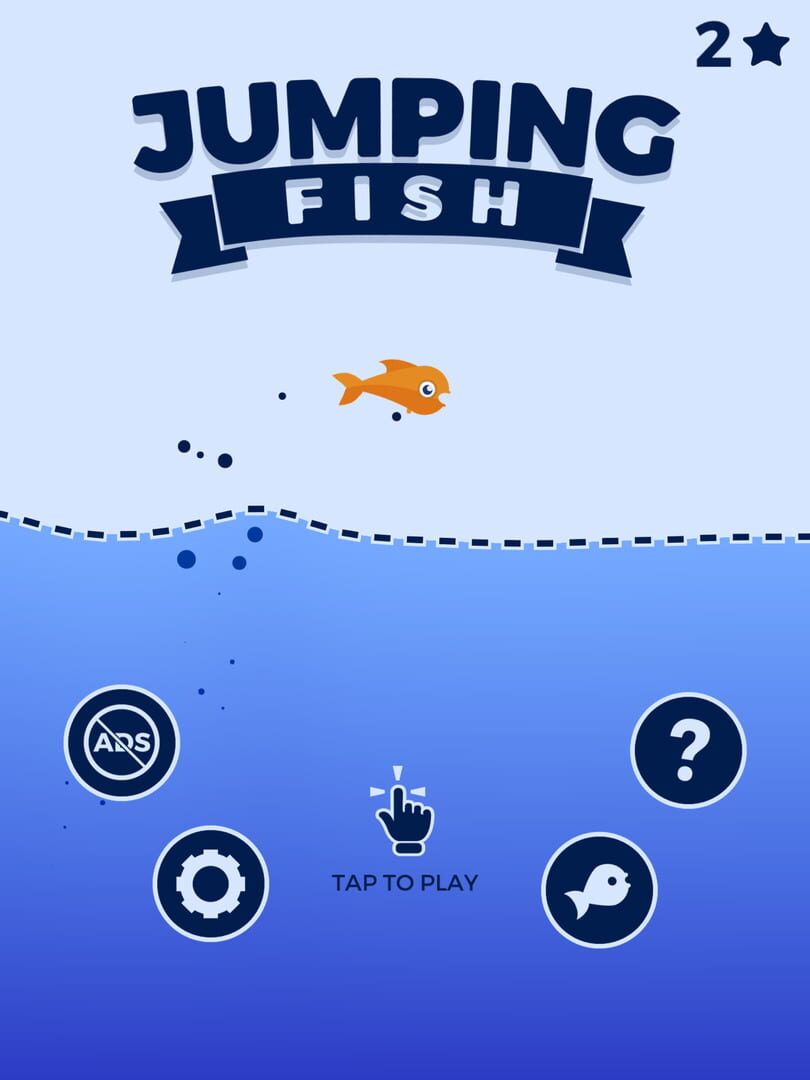The height and width of the screenshot is (1080, 810).
Task: Tap the gear icon to adjust game options
Action: click(x=210, y=885)
